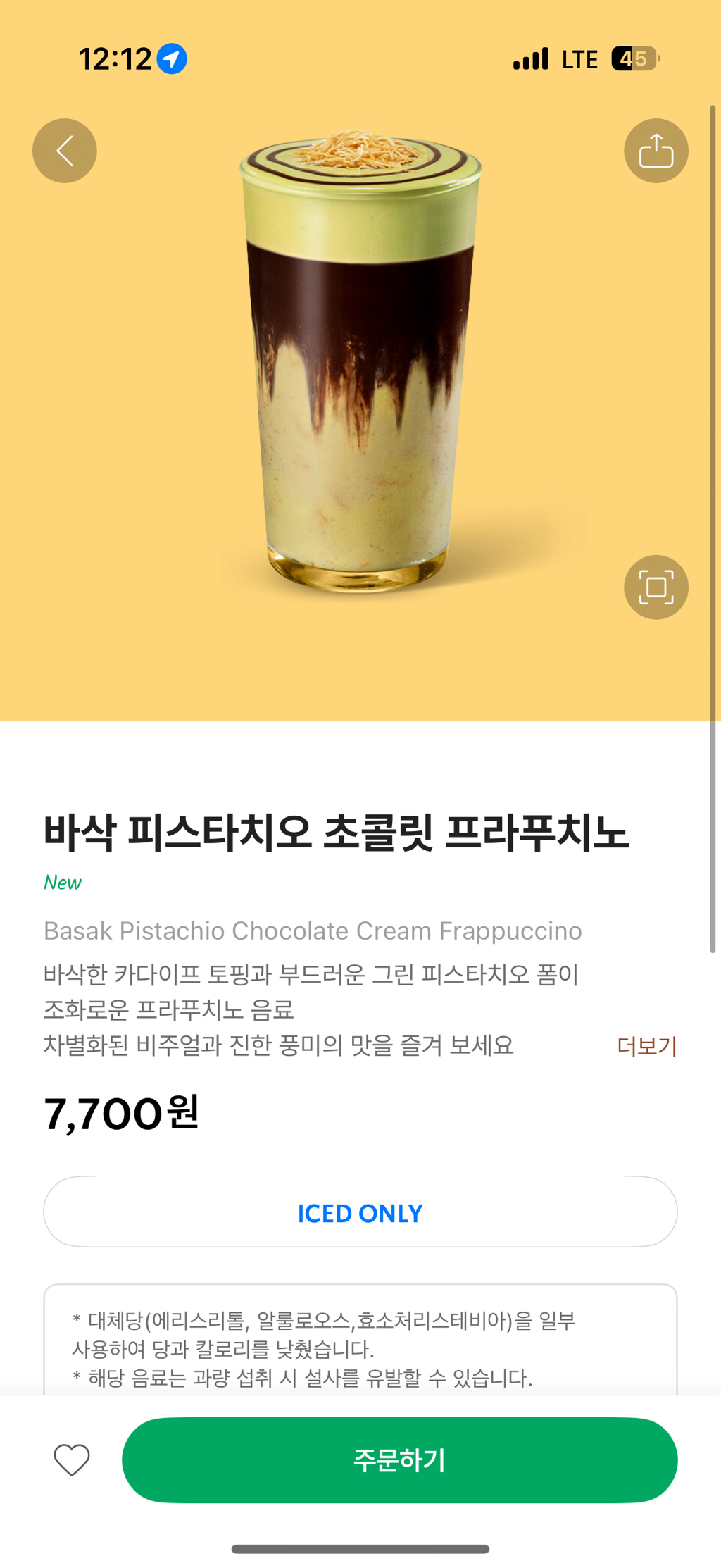Tap the green 주문하기 order button
The width and height of the screenshot is (721, 1568).
400,1460
